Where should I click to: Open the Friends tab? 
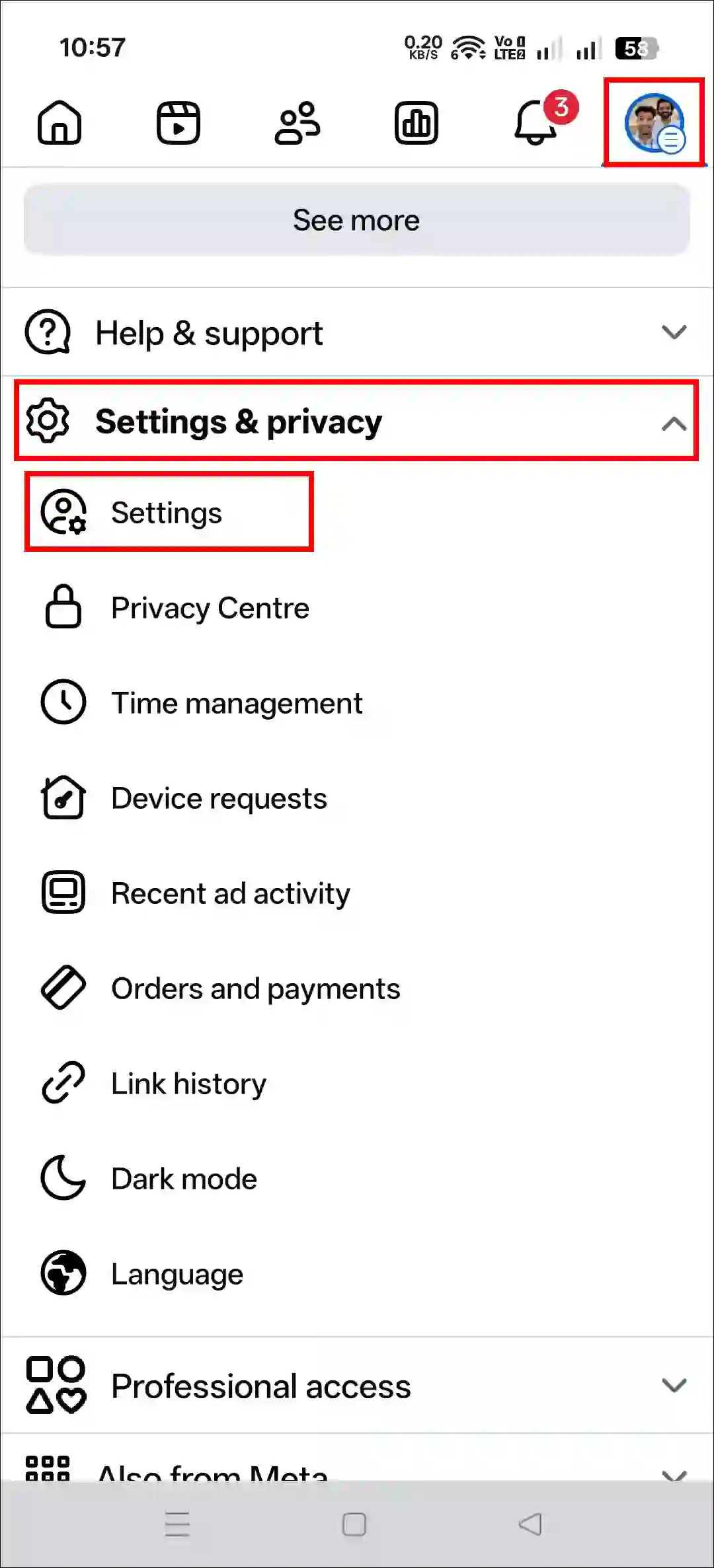click(x=297, y=123)
